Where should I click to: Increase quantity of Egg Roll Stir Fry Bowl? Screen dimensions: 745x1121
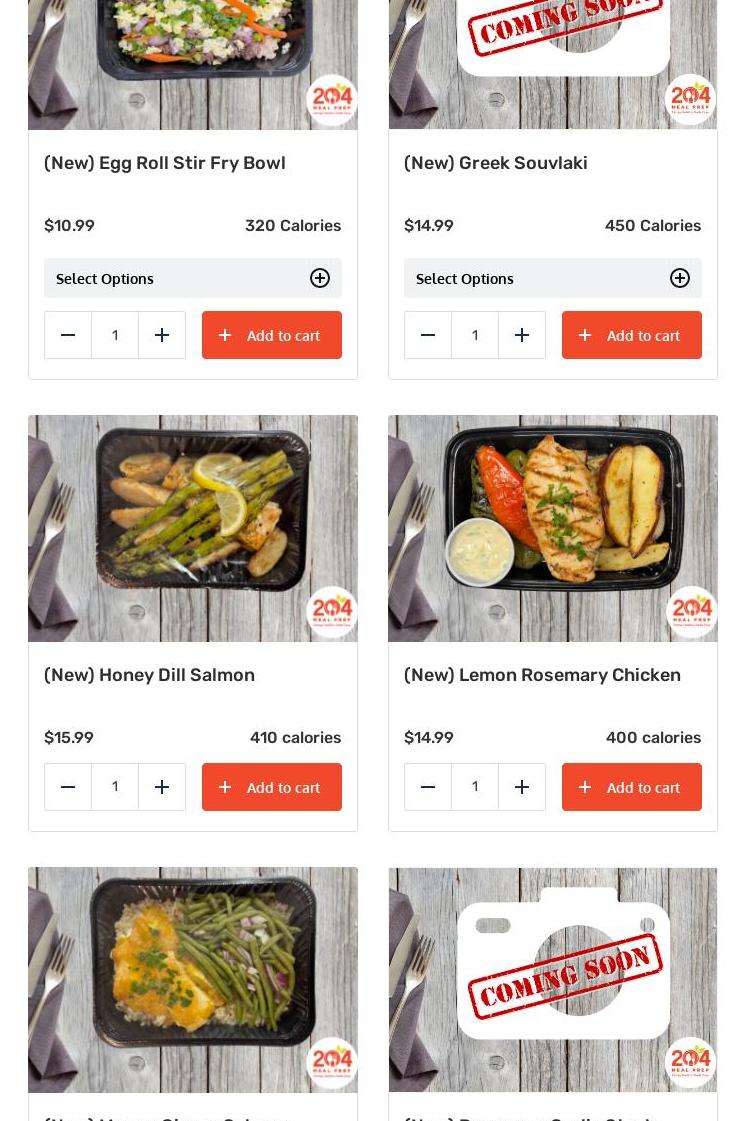click(x=162, y=335)
